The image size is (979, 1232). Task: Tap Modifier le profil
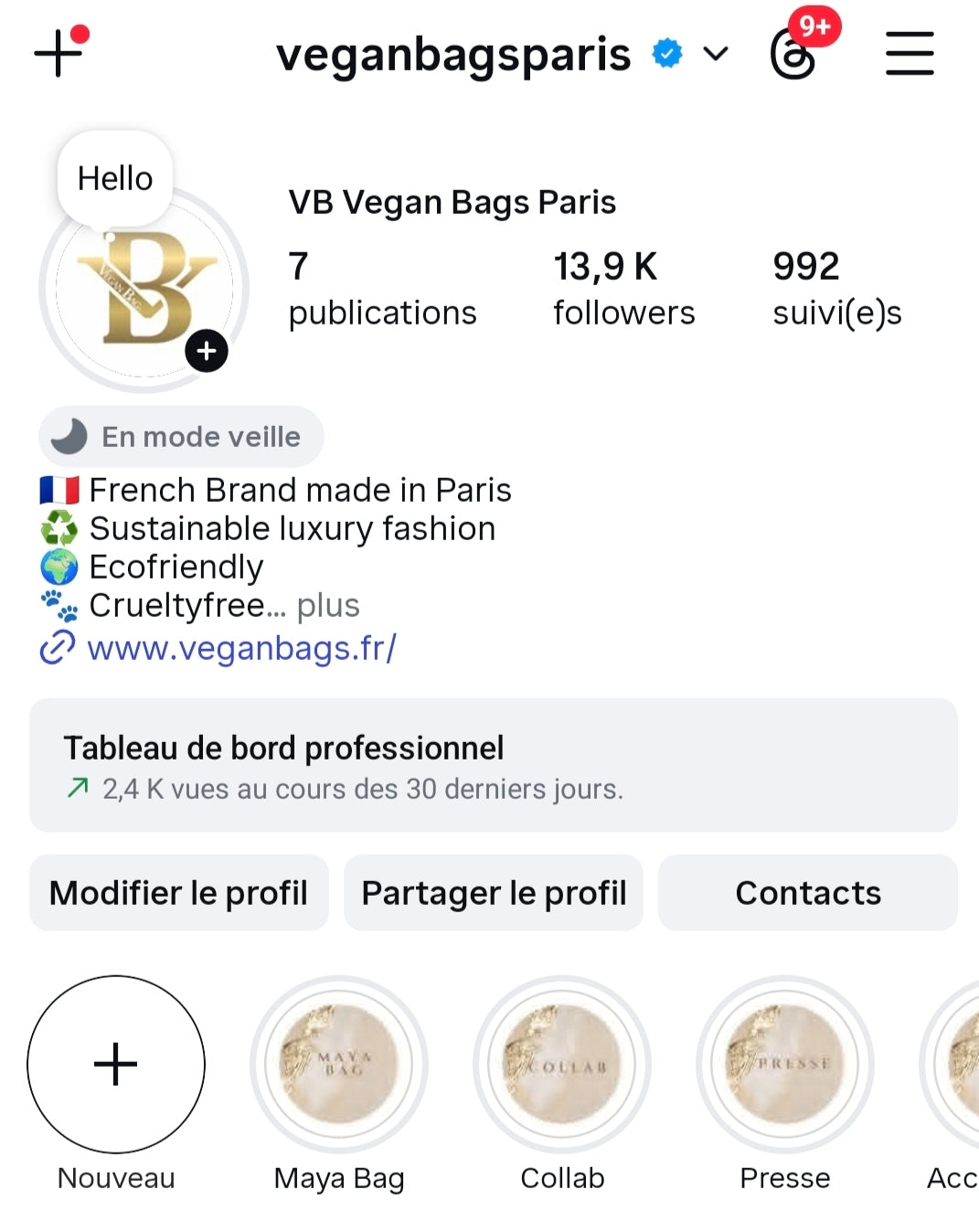[179, 893]
